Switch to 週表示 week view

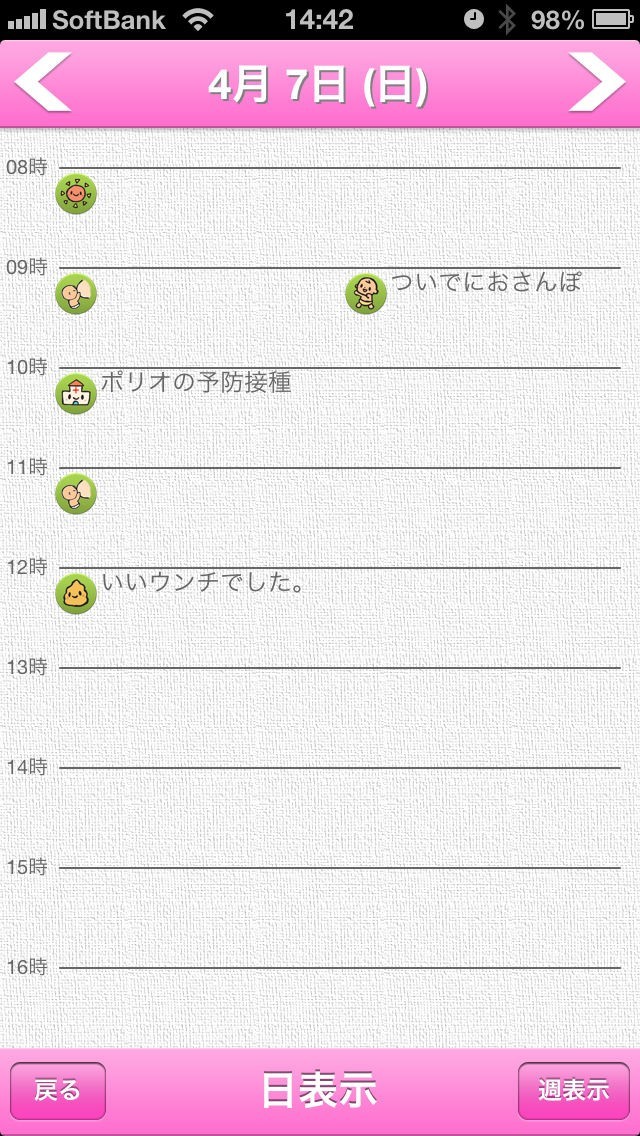tap(574, 1090)
